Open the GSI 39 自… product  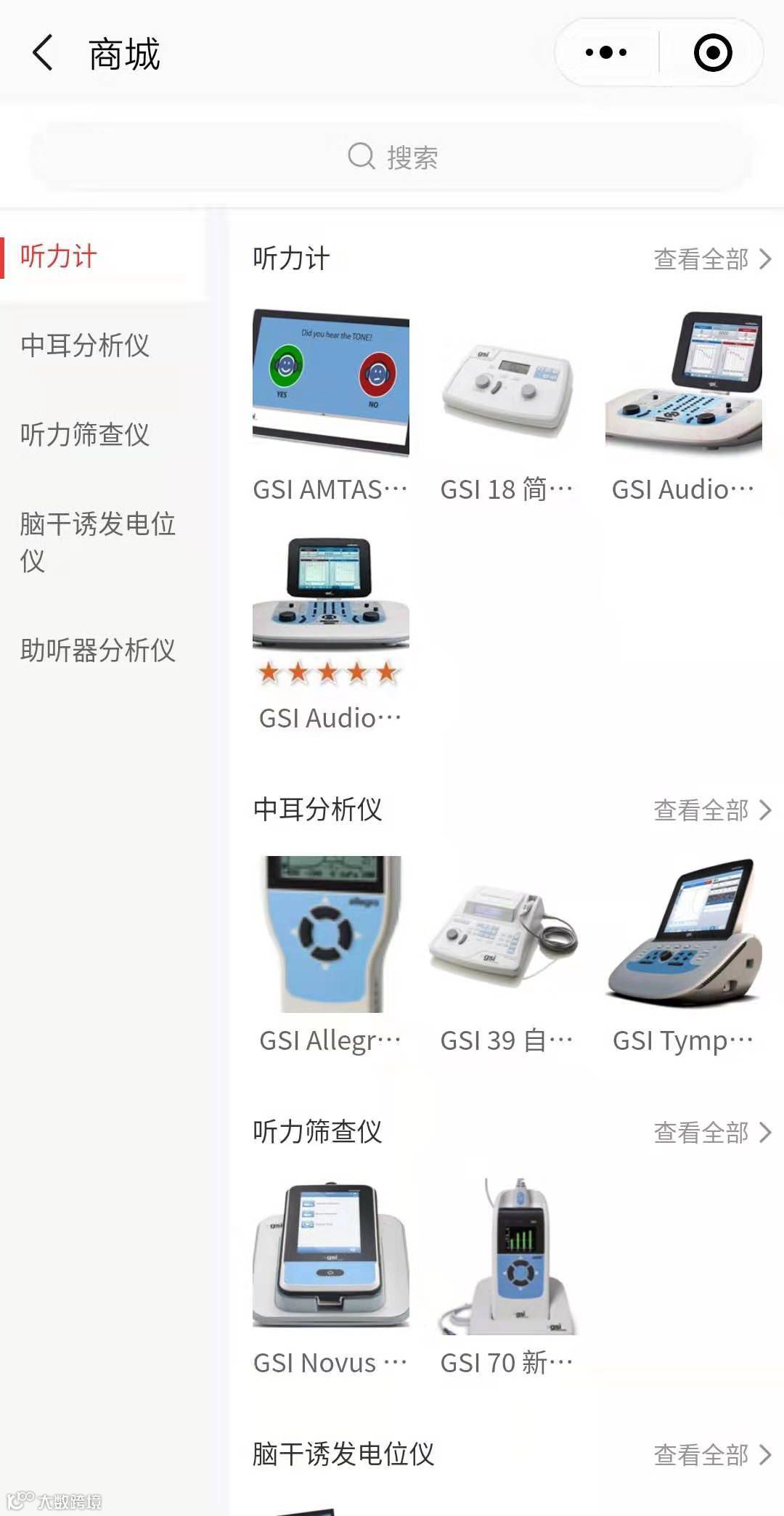[507, 935]
